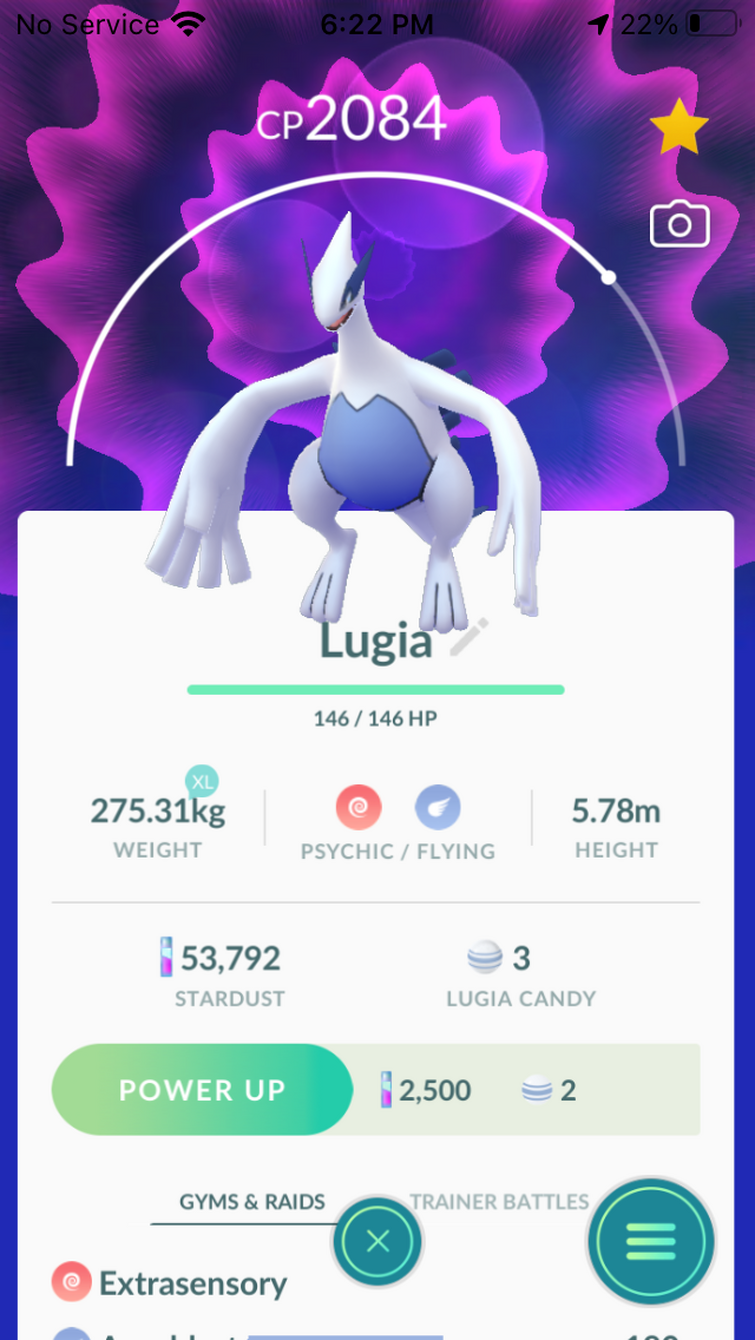Image resolution: width=755 pixels, height=1340 pixels.
Task: Switch to Gyms & Raids tab
Action: (252, 1201)
